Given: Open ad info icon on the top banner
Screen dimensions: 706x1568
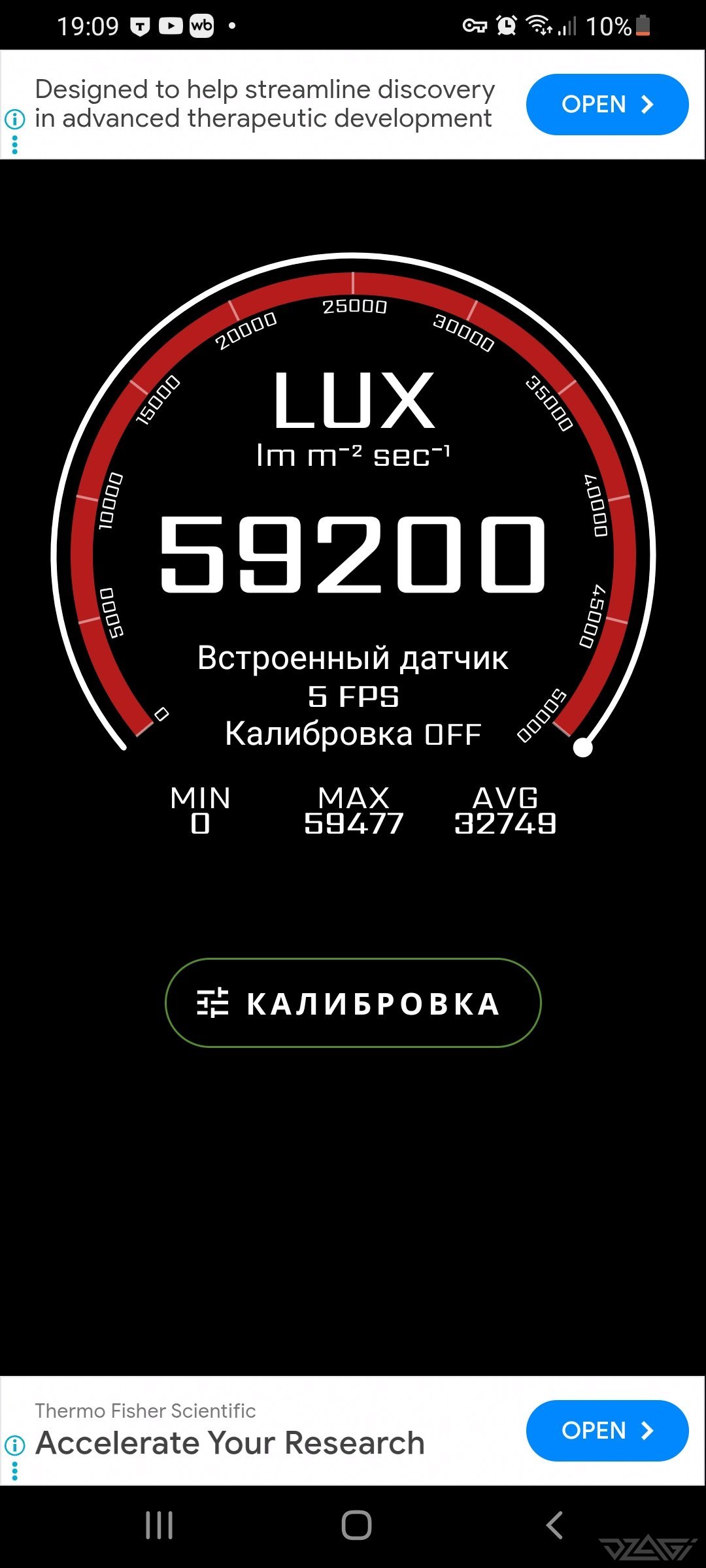Looking at the screenshot, I should (x=14, y=119).
